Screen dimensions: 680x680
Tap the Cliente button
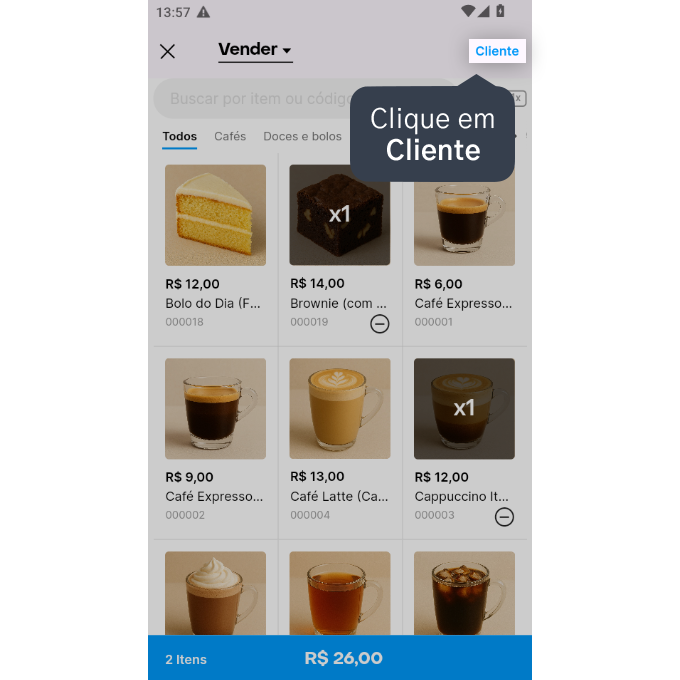pyautogui.click(x=497, y=51)
